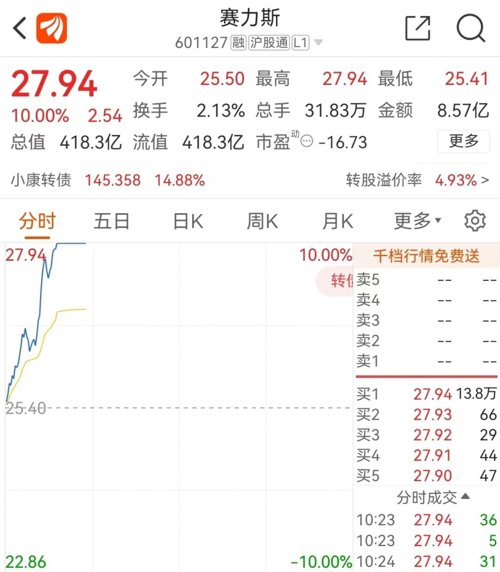Collapse the 分时成交 section

[433, 497]
